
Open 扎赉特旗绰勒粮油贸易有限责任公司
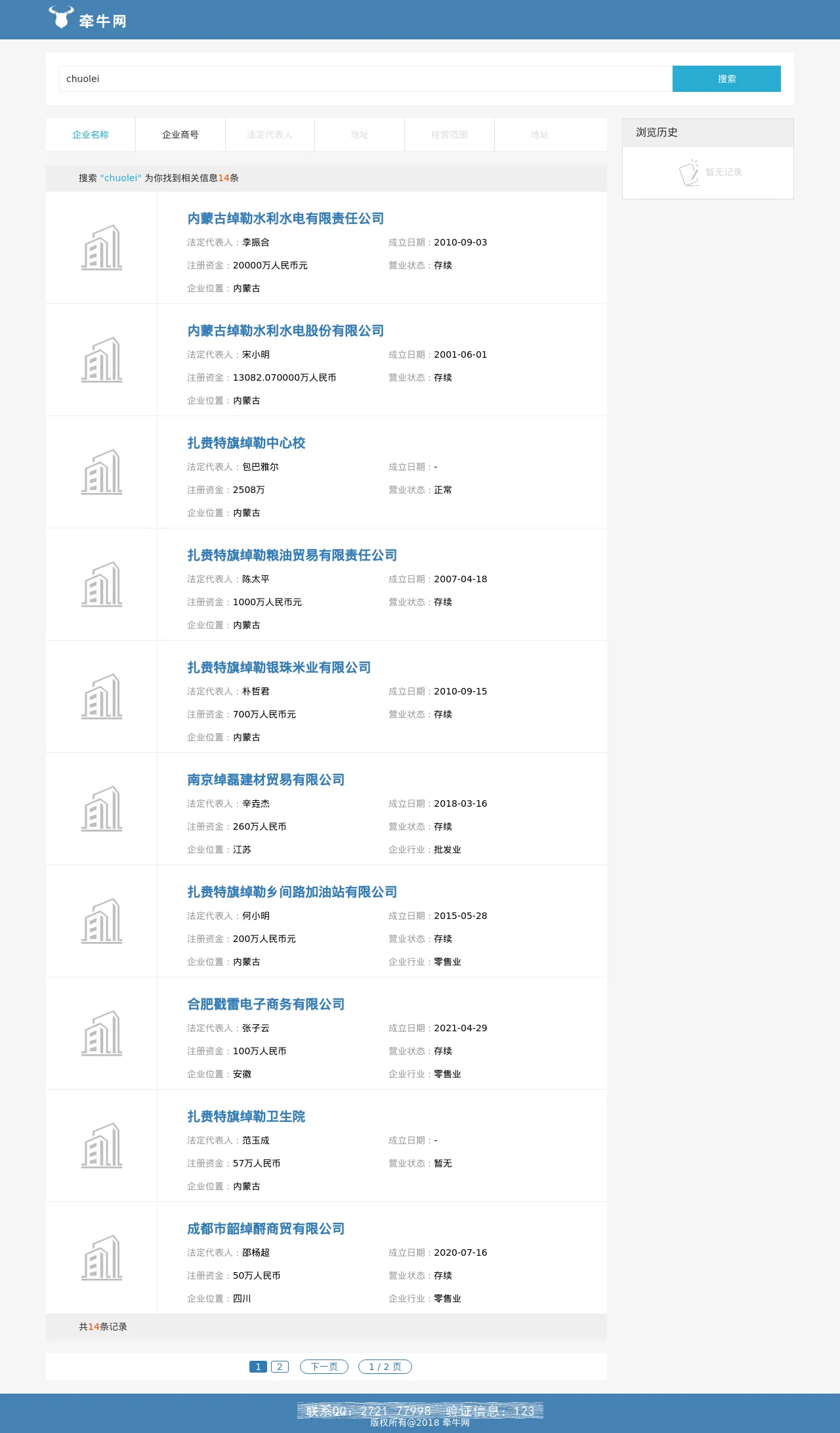[x=292, y=555]
